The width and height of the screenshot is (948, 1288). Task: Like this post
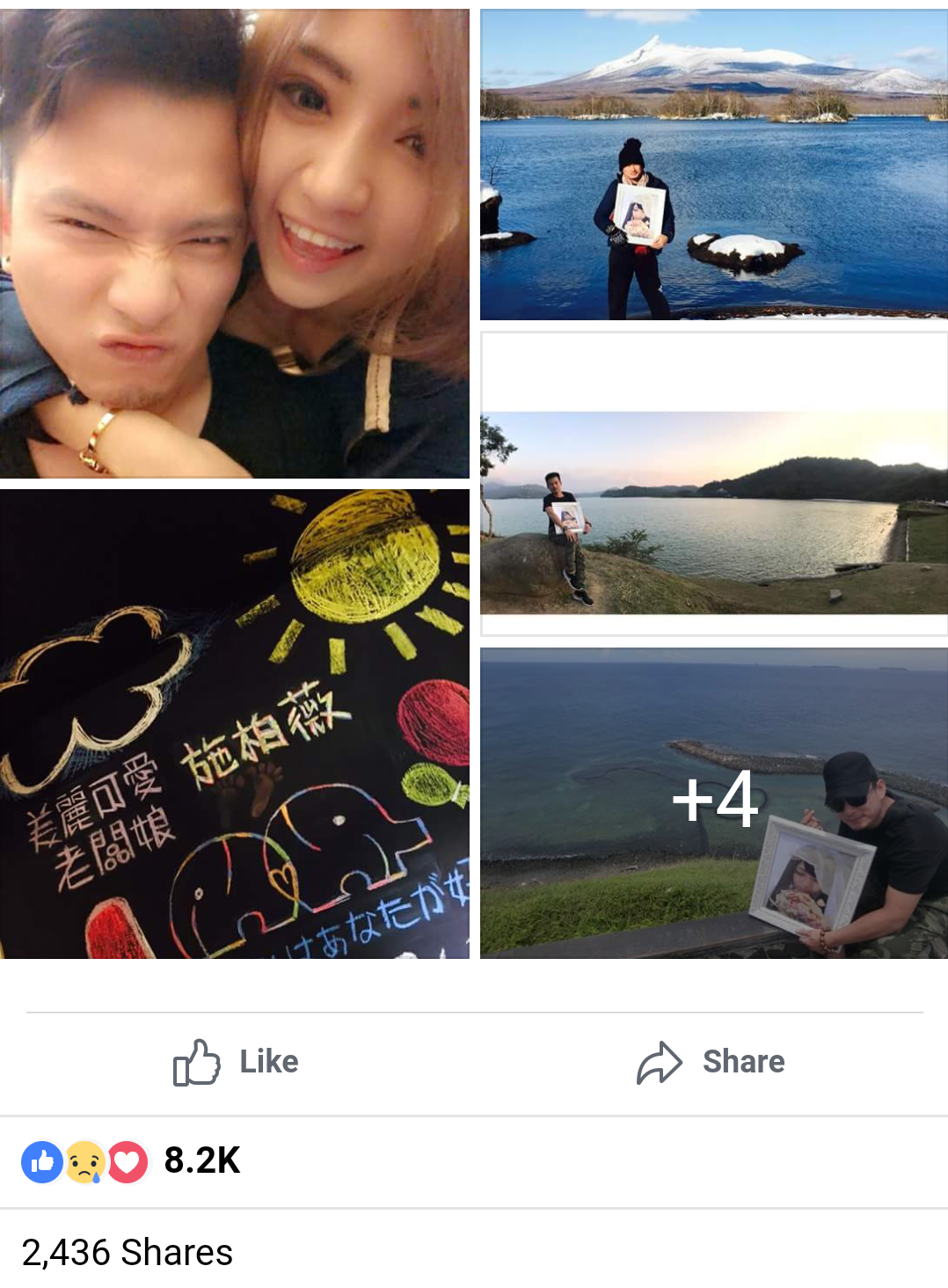click(236, 1062)
